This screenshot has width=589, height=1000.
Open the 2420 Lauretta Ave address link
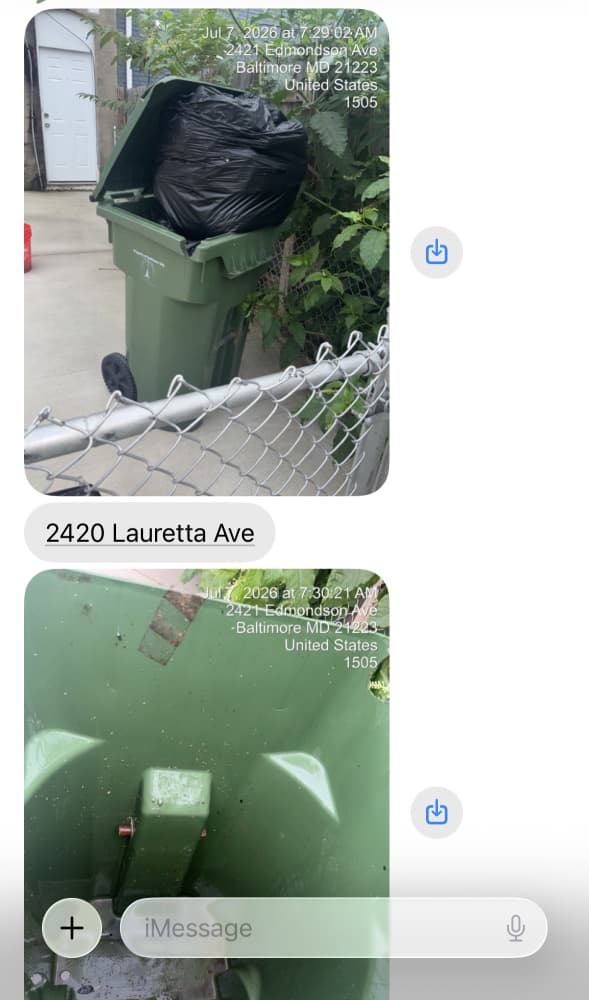(x=150, y=533)
